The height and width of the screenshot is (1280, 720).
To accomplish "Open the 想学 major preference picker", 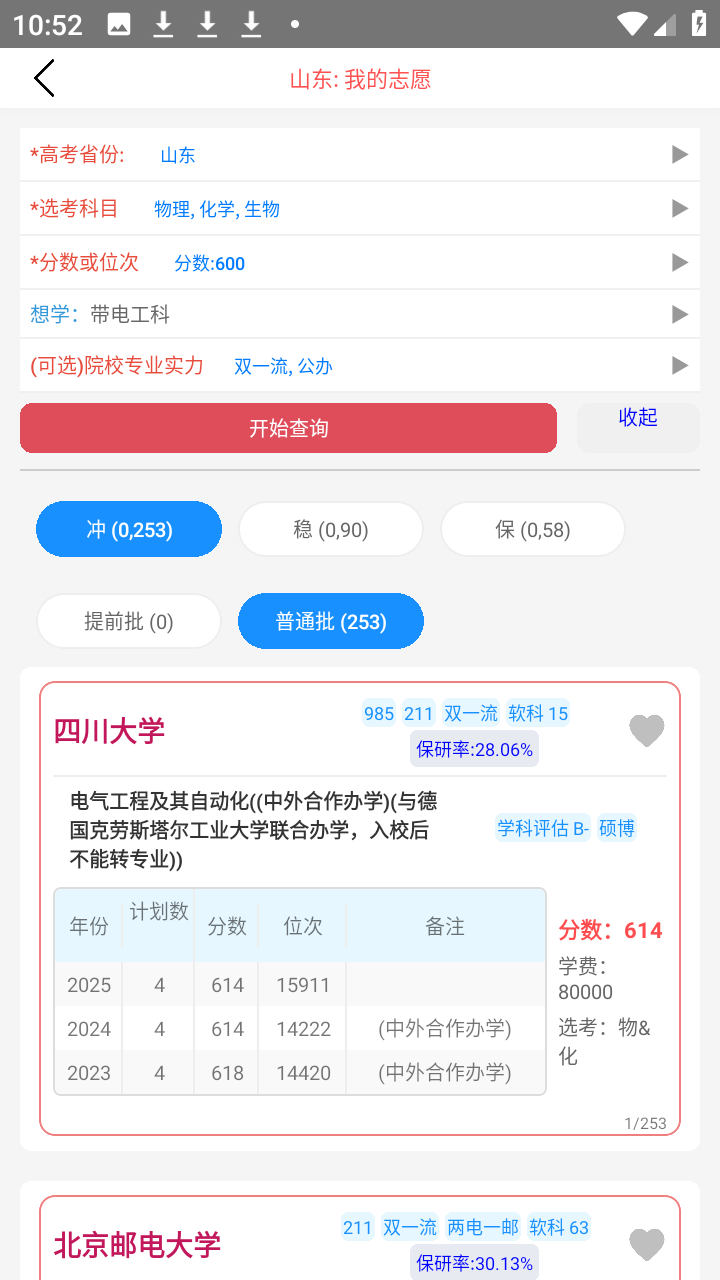I will pos(360,315).
